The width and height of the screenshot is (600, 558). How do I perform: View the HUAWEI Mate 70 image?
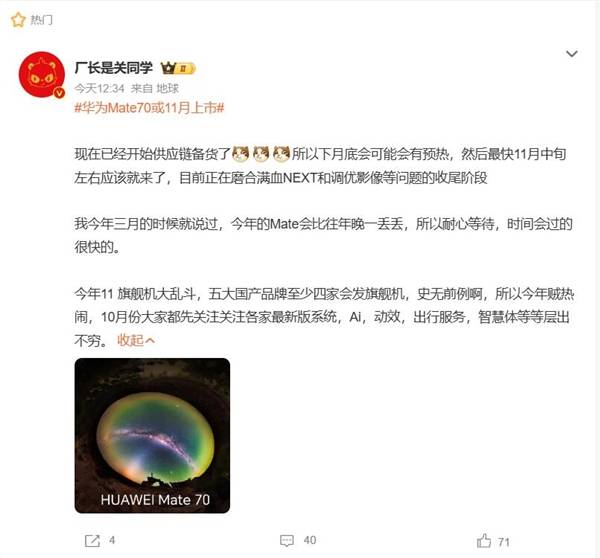[152, 435]
